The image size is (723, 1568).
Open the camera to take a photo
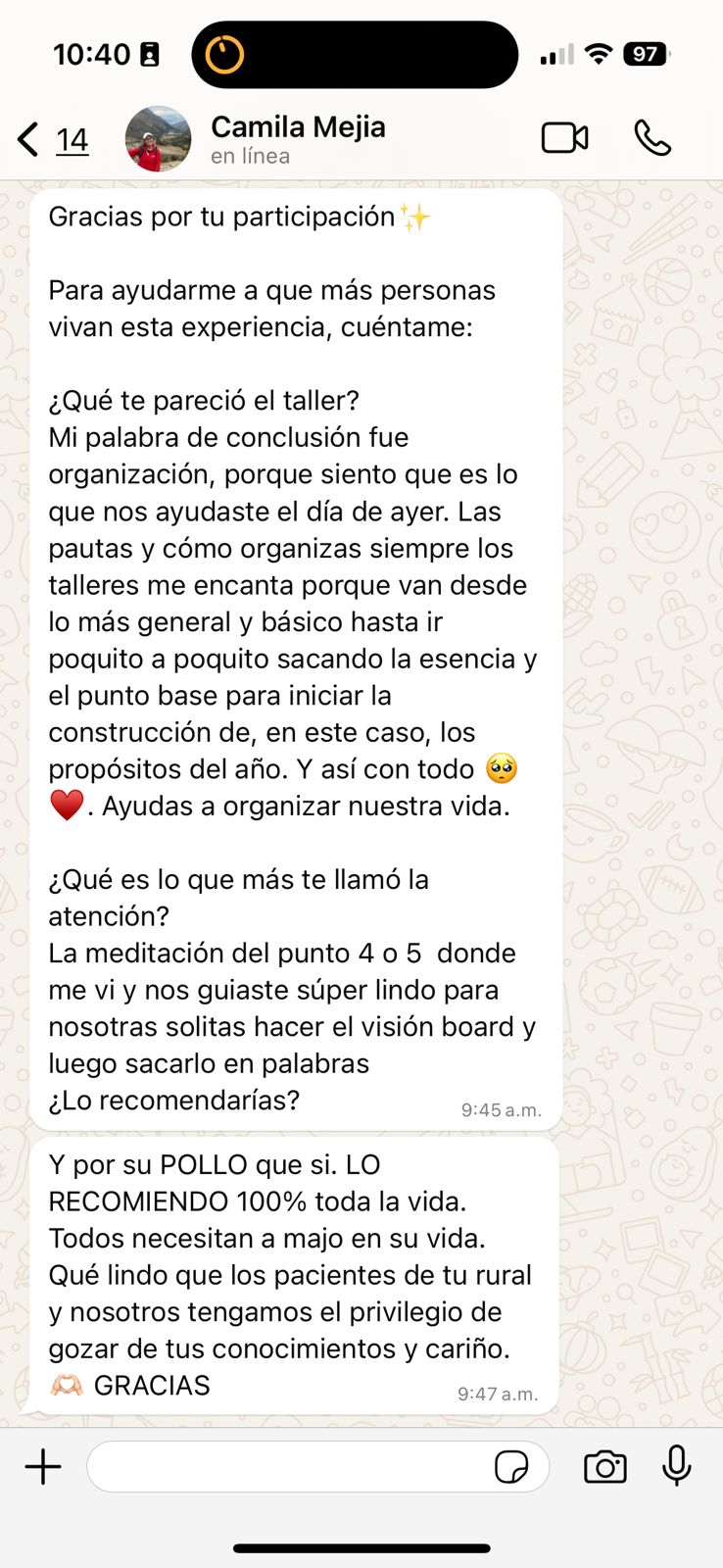tap(605, 1467)
